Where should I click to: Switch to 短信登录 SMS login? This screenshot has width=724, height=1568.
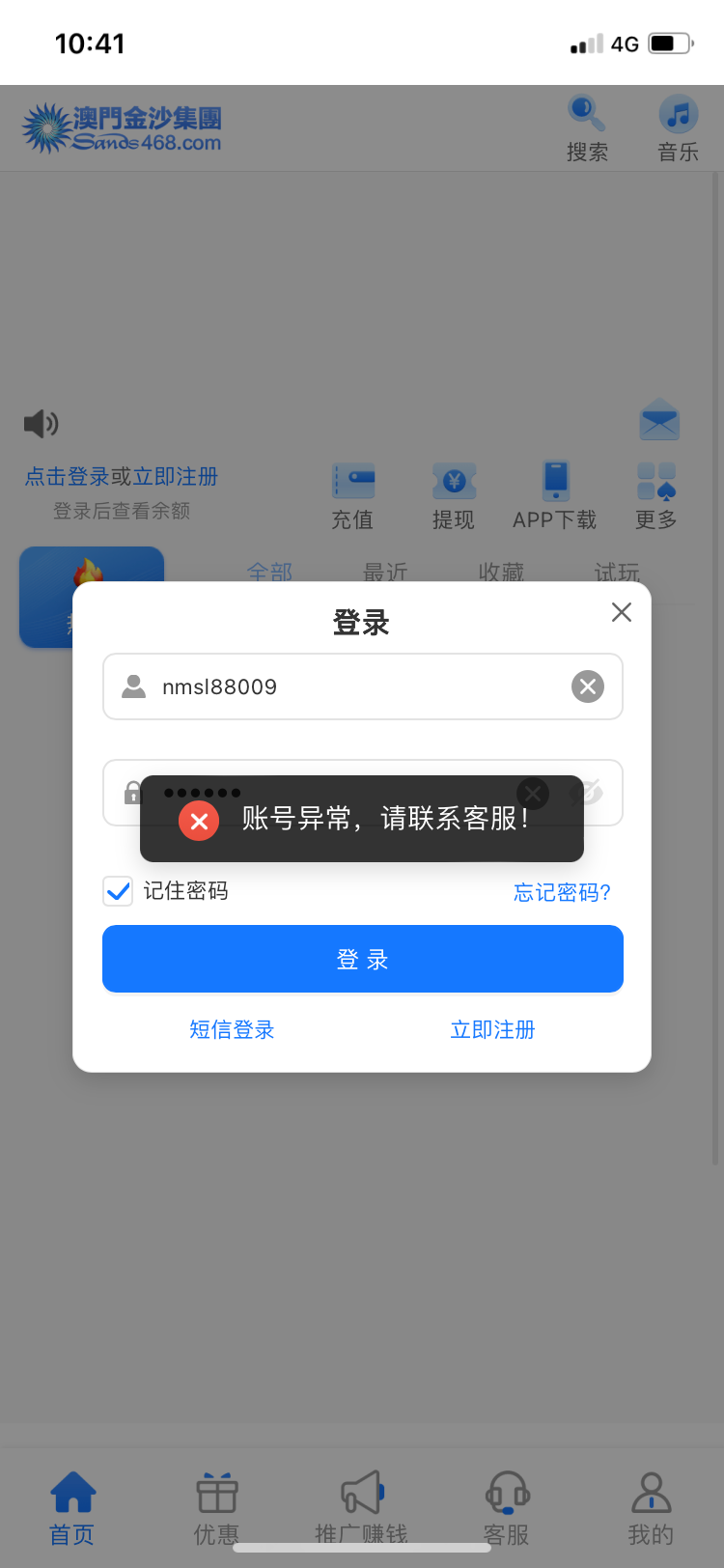click(x=232, y=1029)
